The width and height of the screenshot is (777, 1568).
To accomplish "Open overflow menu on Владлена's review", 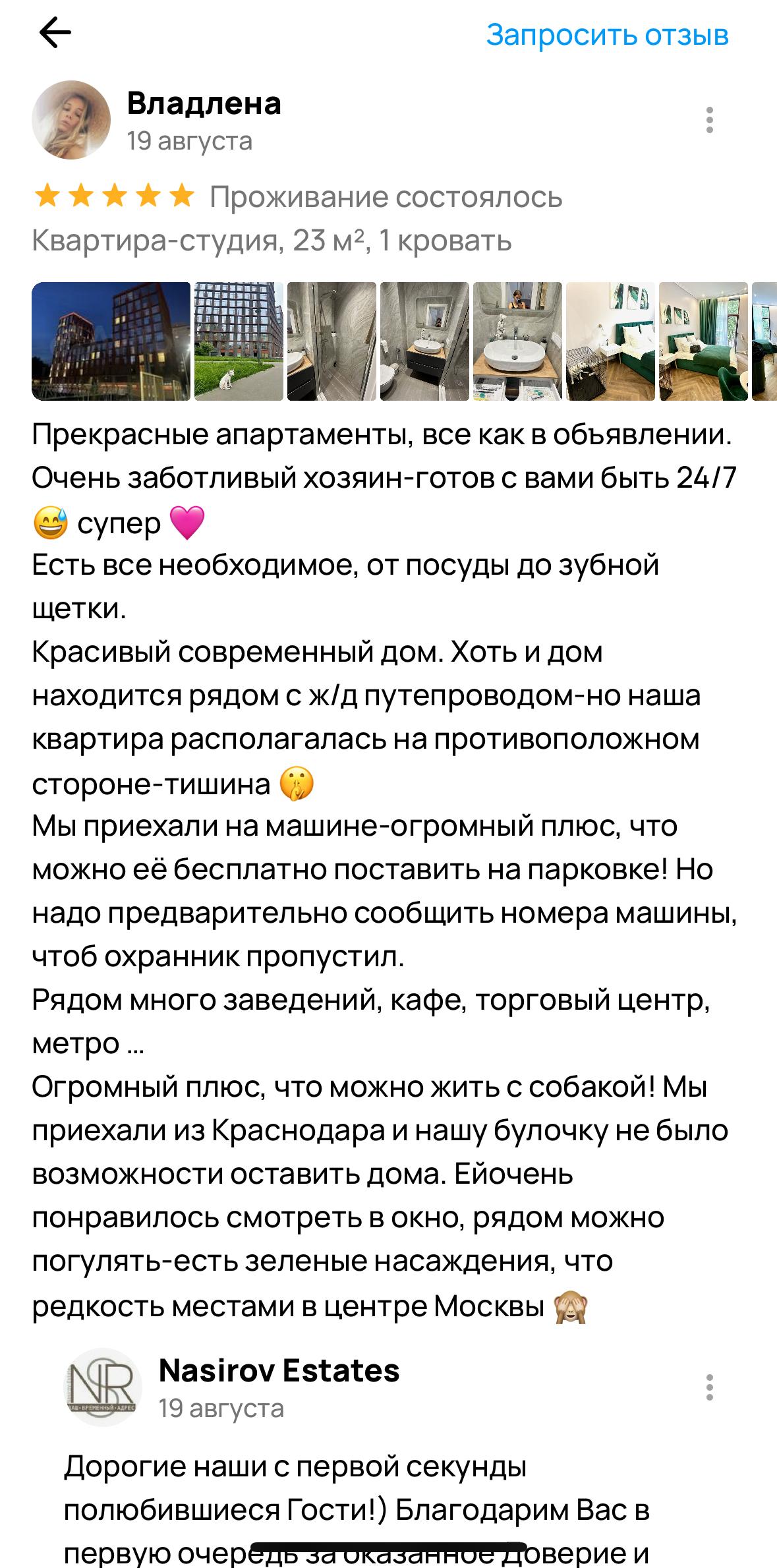I will 709,121.
